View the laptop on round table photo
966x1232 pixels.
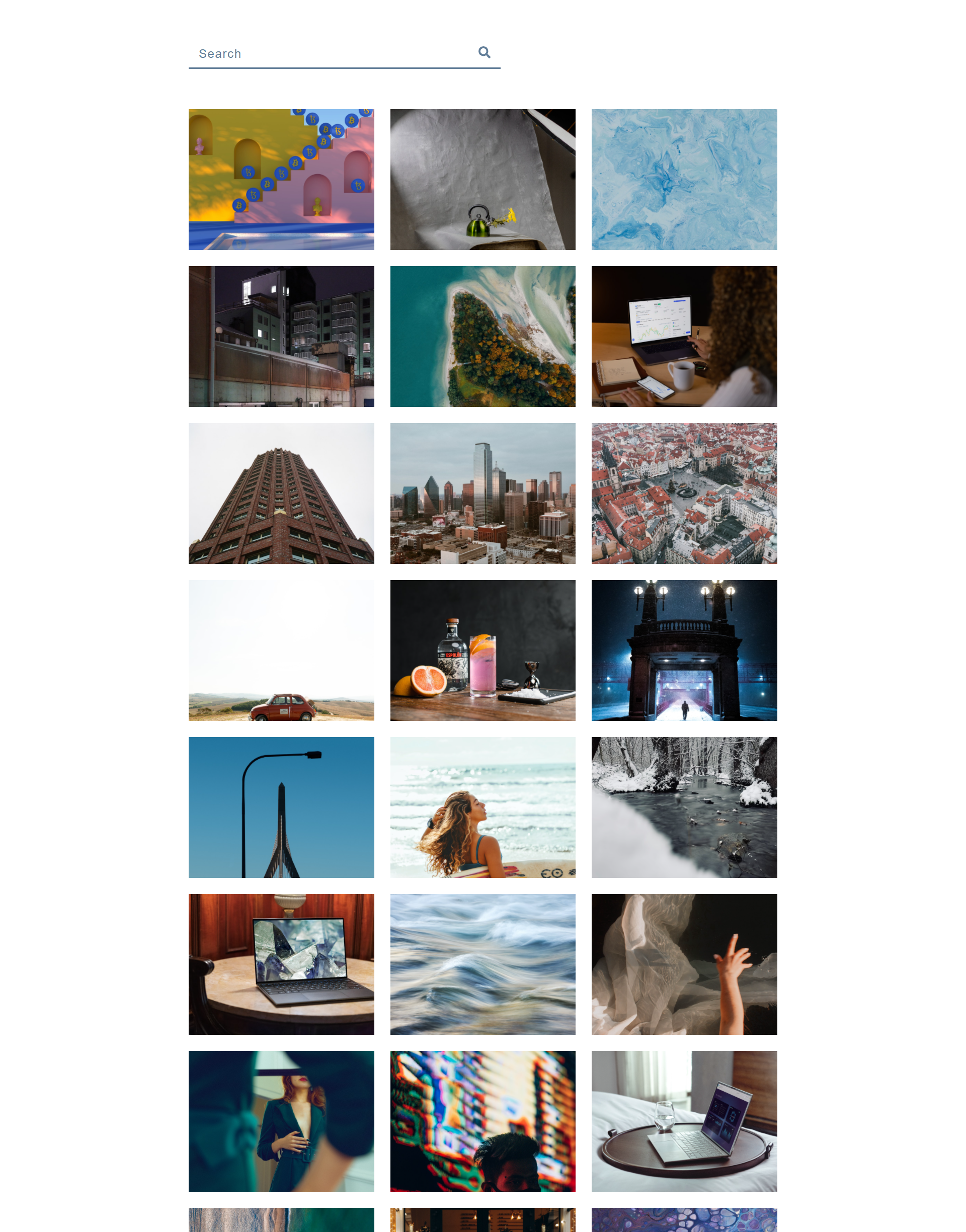[281, 964]
